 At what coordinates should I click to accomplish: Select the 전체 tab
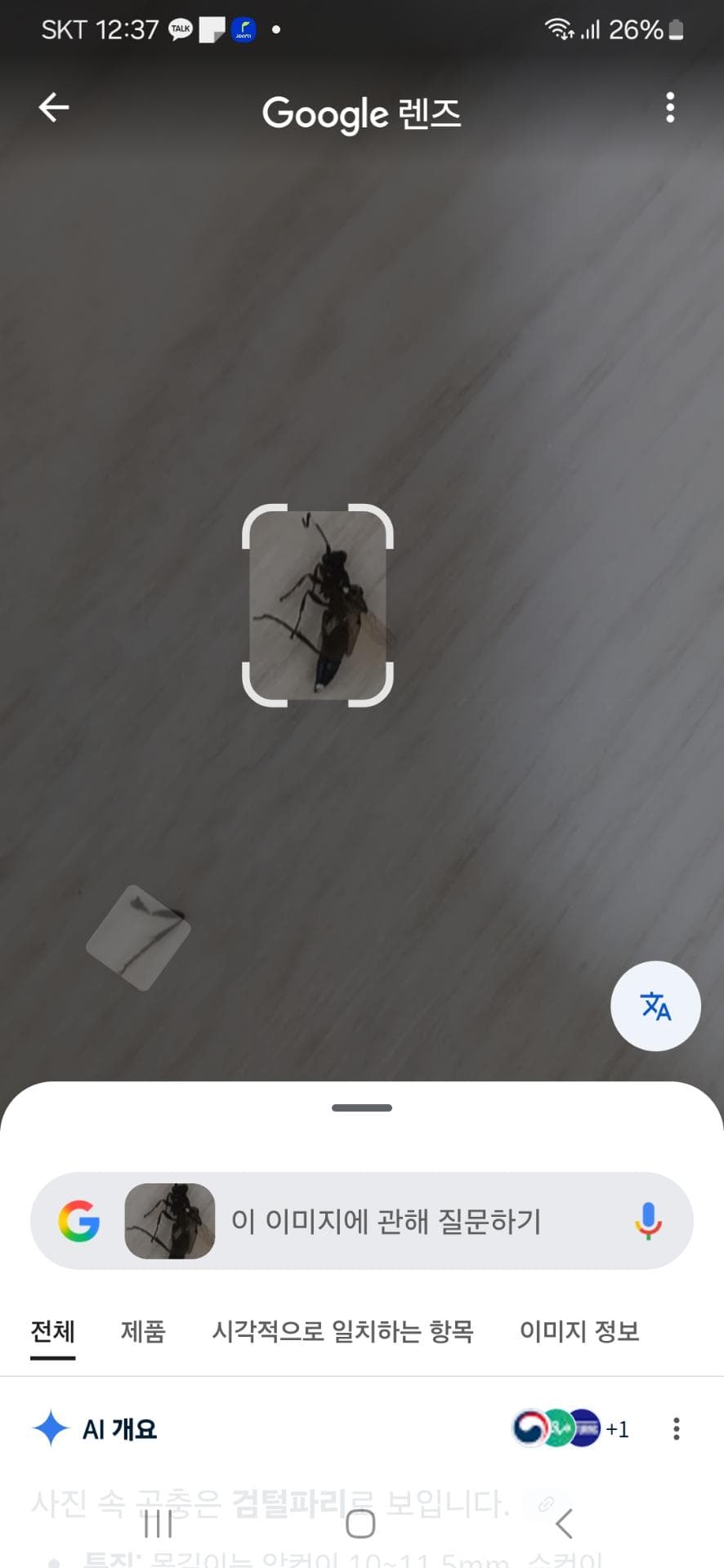click(x=52, y=1332)
